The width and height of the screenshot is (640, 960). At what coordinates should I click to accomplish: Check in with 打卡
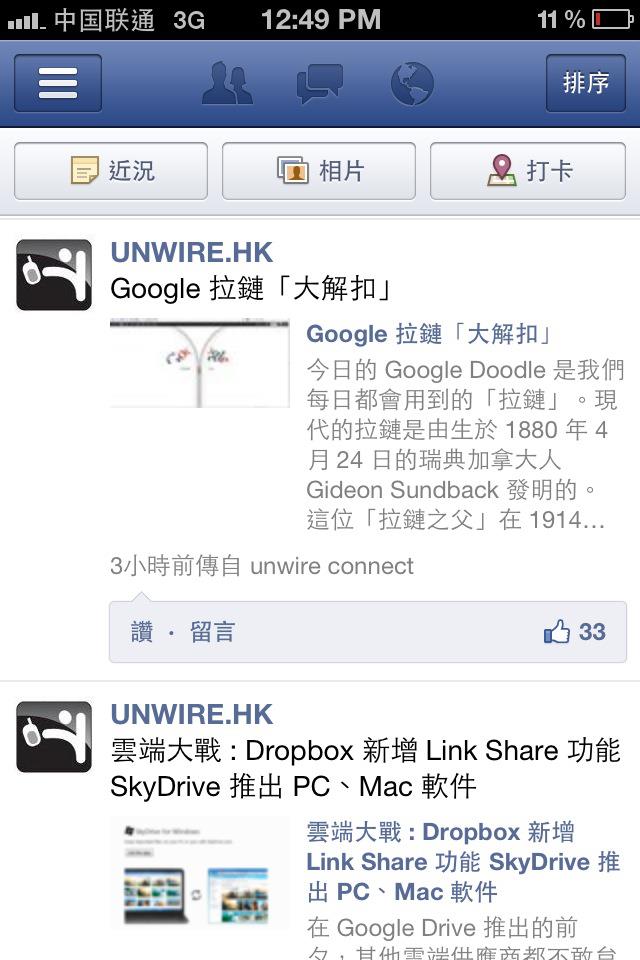(528, 171)
